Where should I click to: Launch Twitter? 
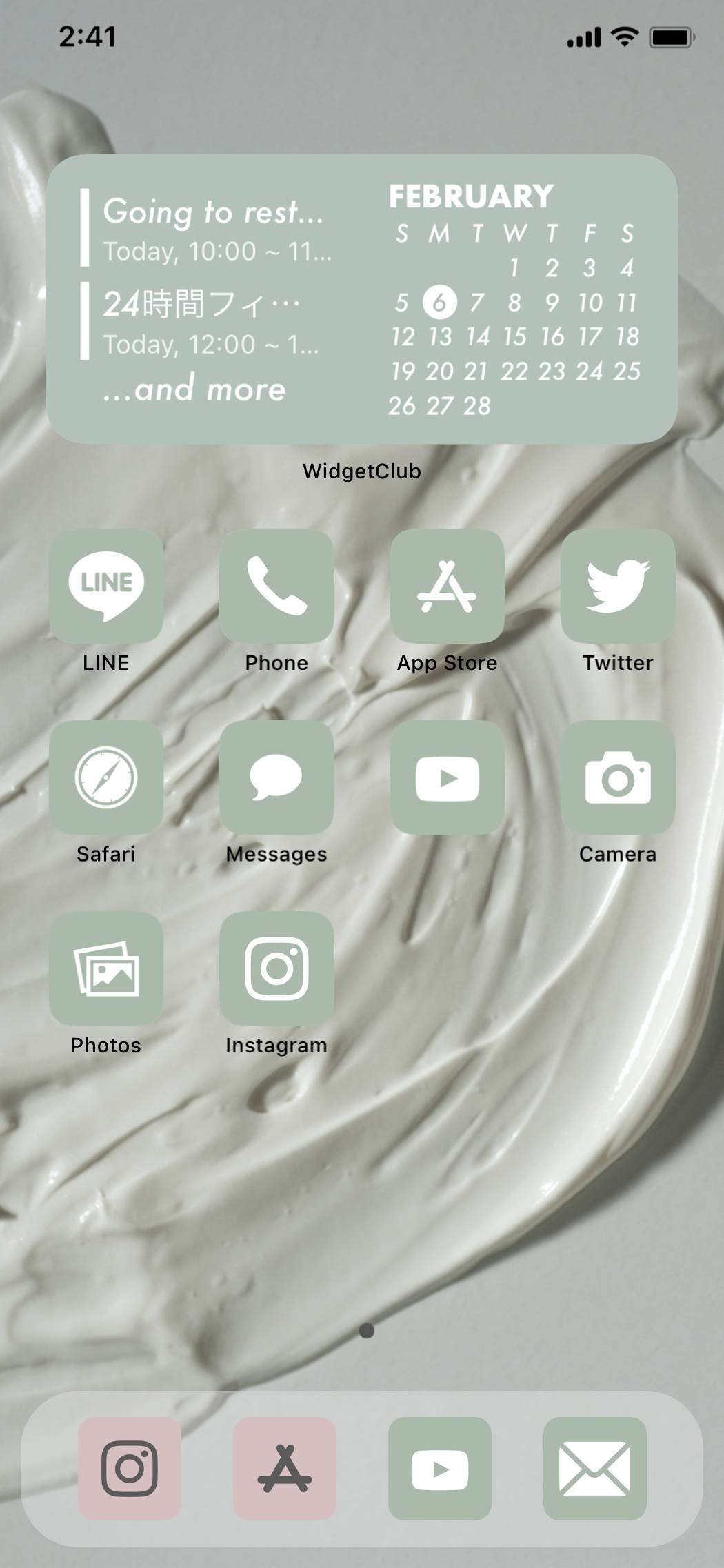pyautogui.click(x=617, y=586)
